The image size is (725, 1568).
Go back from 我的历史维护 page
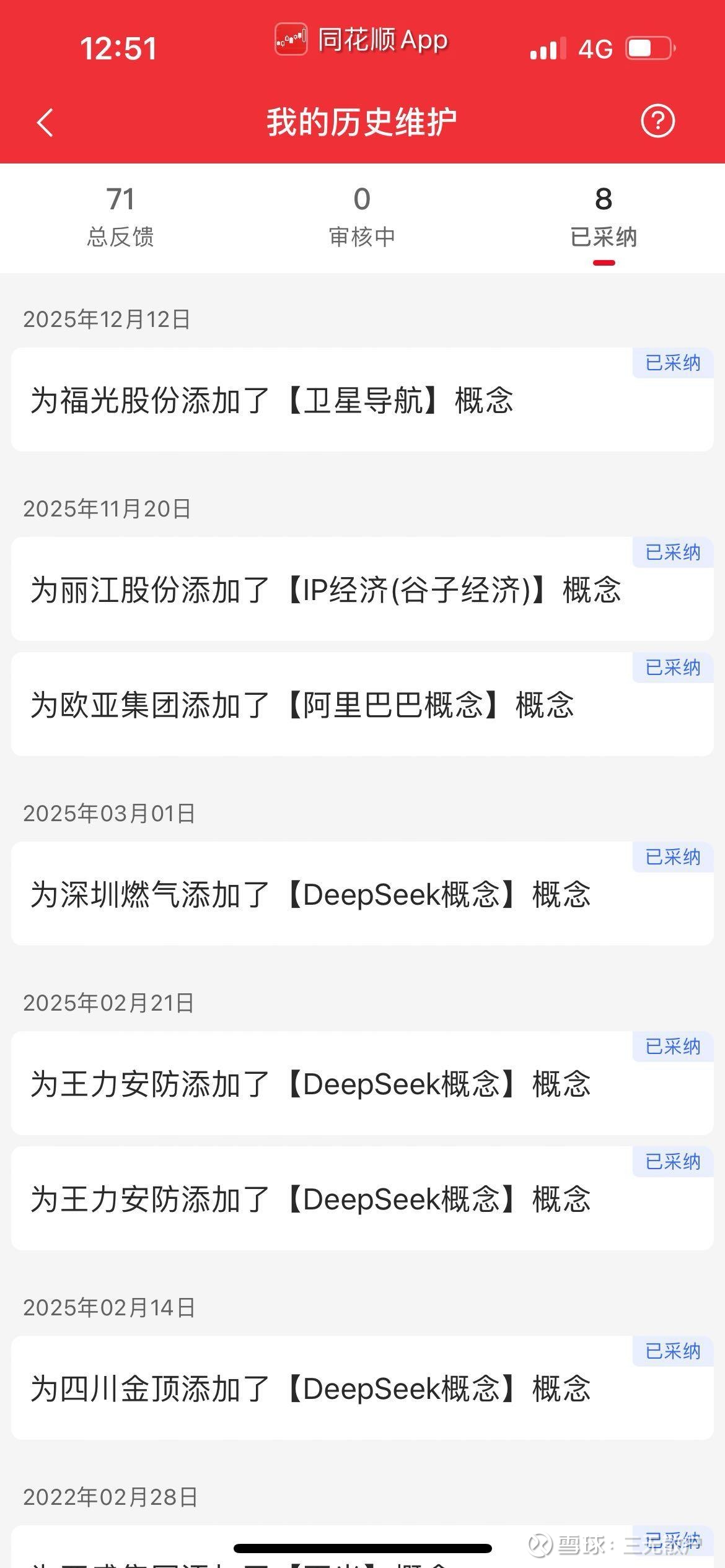tap(45, 122)
